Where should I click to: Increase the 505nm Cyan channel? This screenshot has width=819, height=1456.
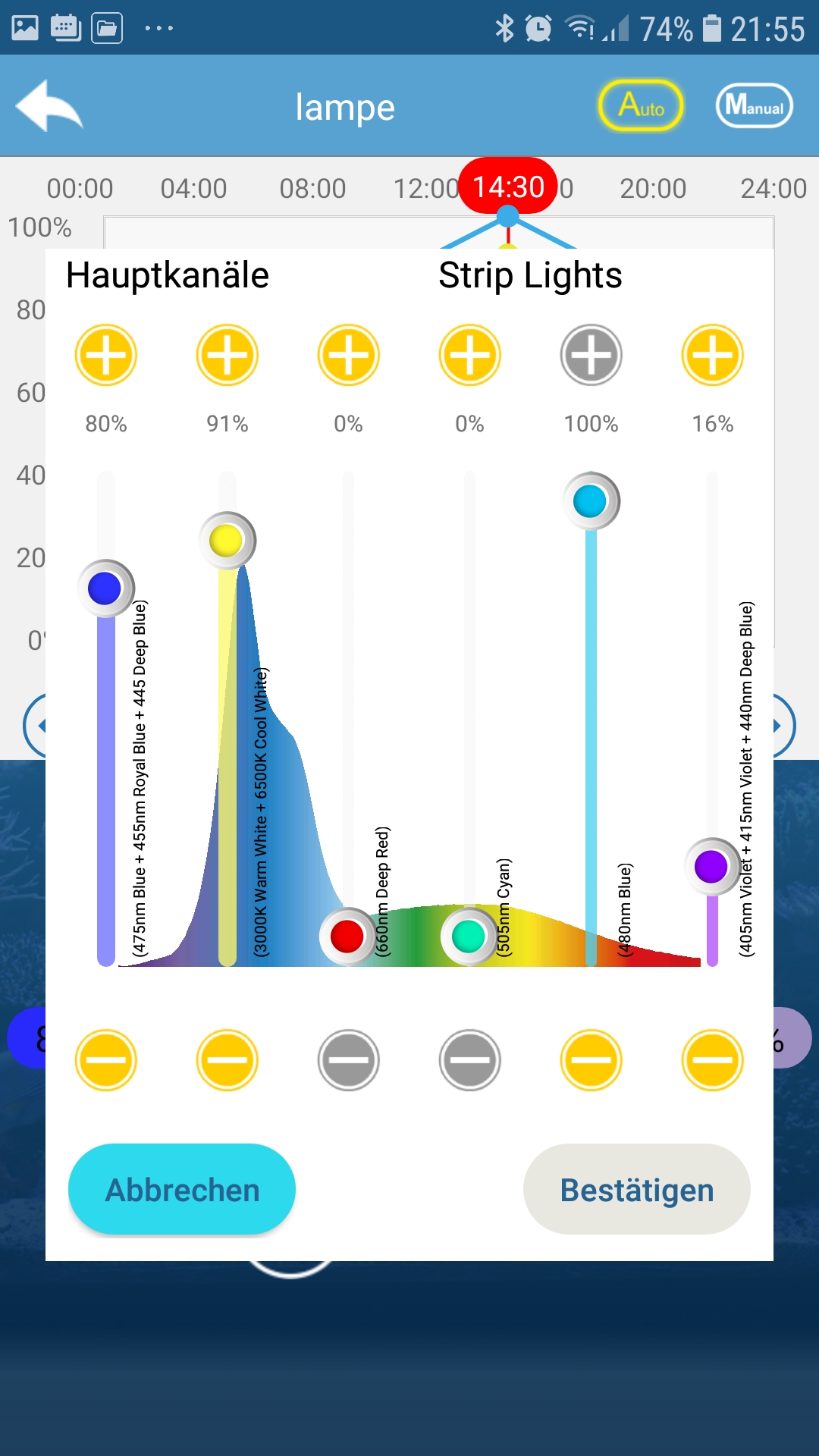(x=470, y=355)
